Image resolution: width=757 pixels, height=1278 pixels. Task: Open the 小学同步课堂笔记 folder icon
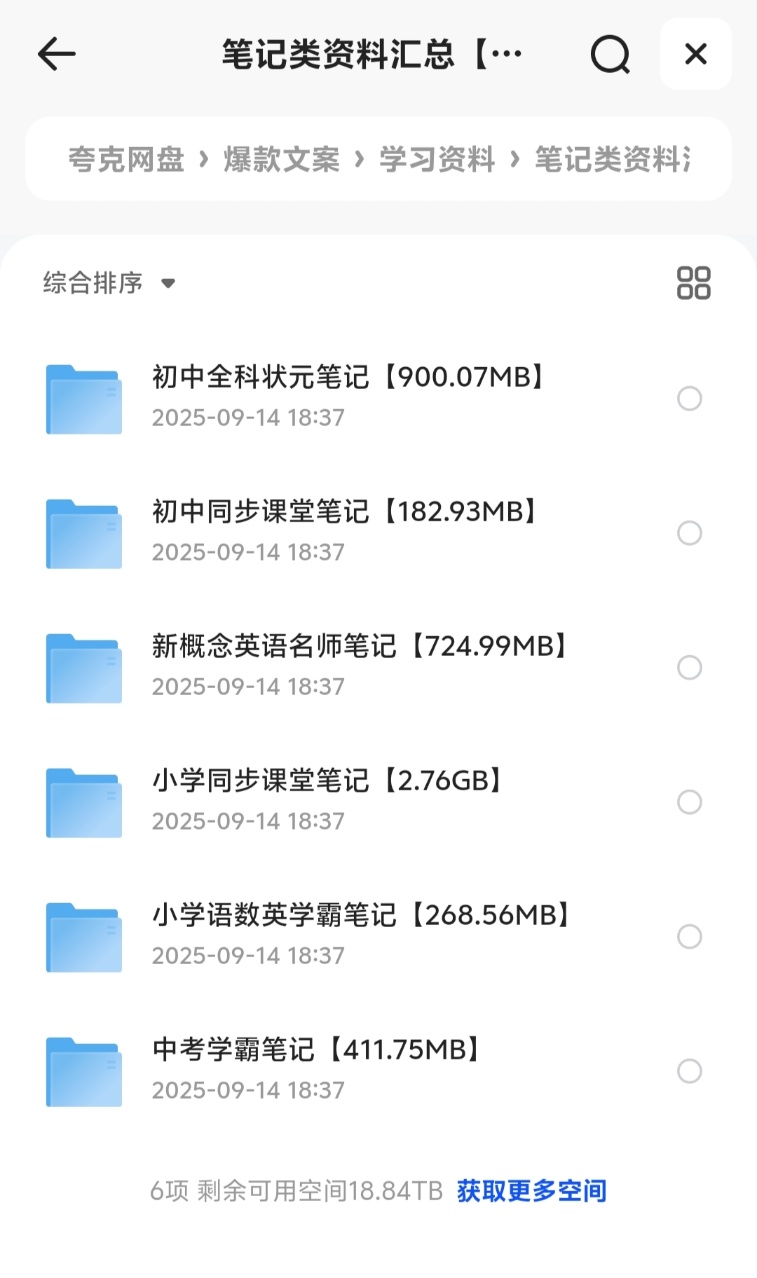pyautogui.click(x=83, y=802)
